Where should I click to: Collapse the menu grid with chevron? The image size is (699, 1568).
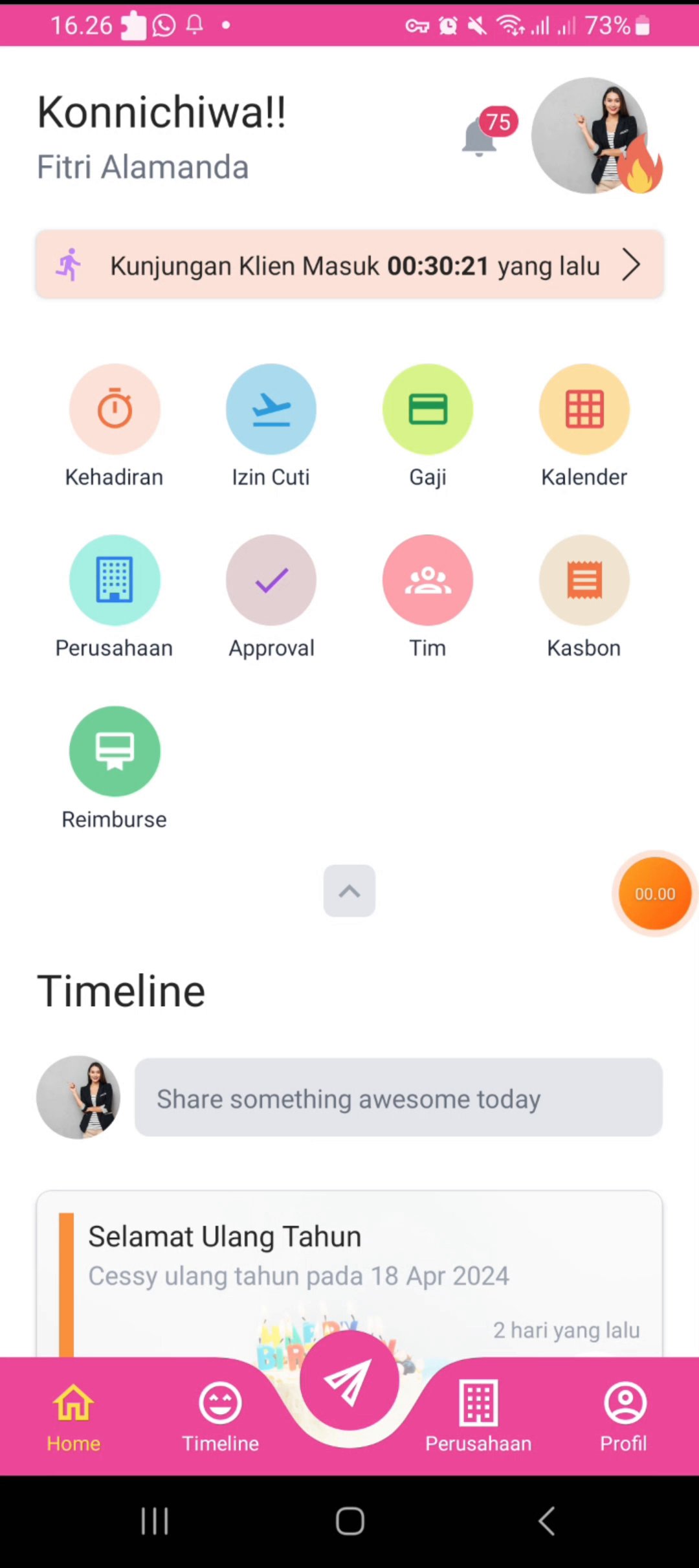tap(349, 891)
